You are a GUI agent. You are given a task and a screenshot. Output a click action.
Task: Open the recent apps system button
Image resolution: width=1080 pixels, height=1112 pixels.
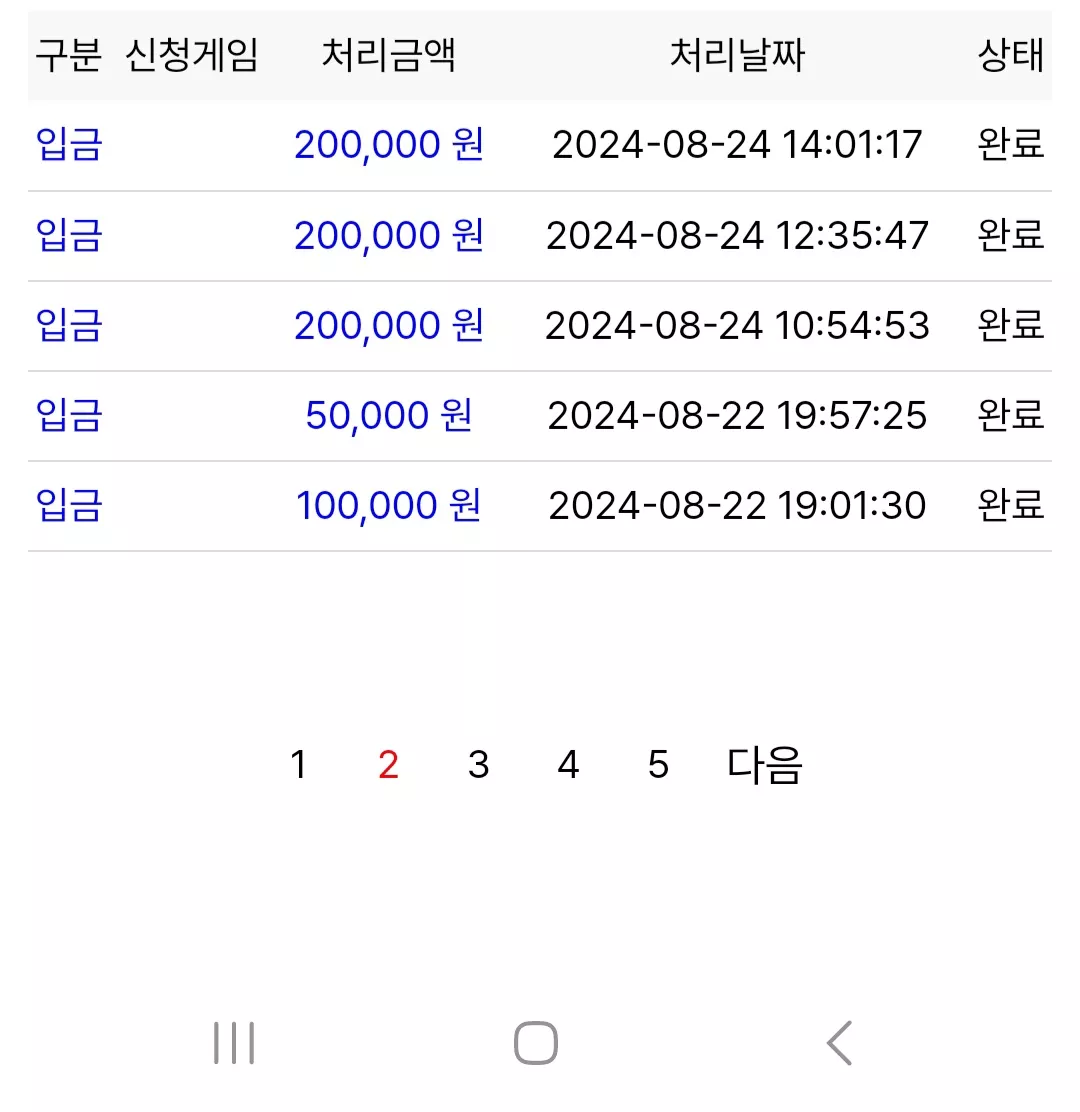click(234, 1042)
